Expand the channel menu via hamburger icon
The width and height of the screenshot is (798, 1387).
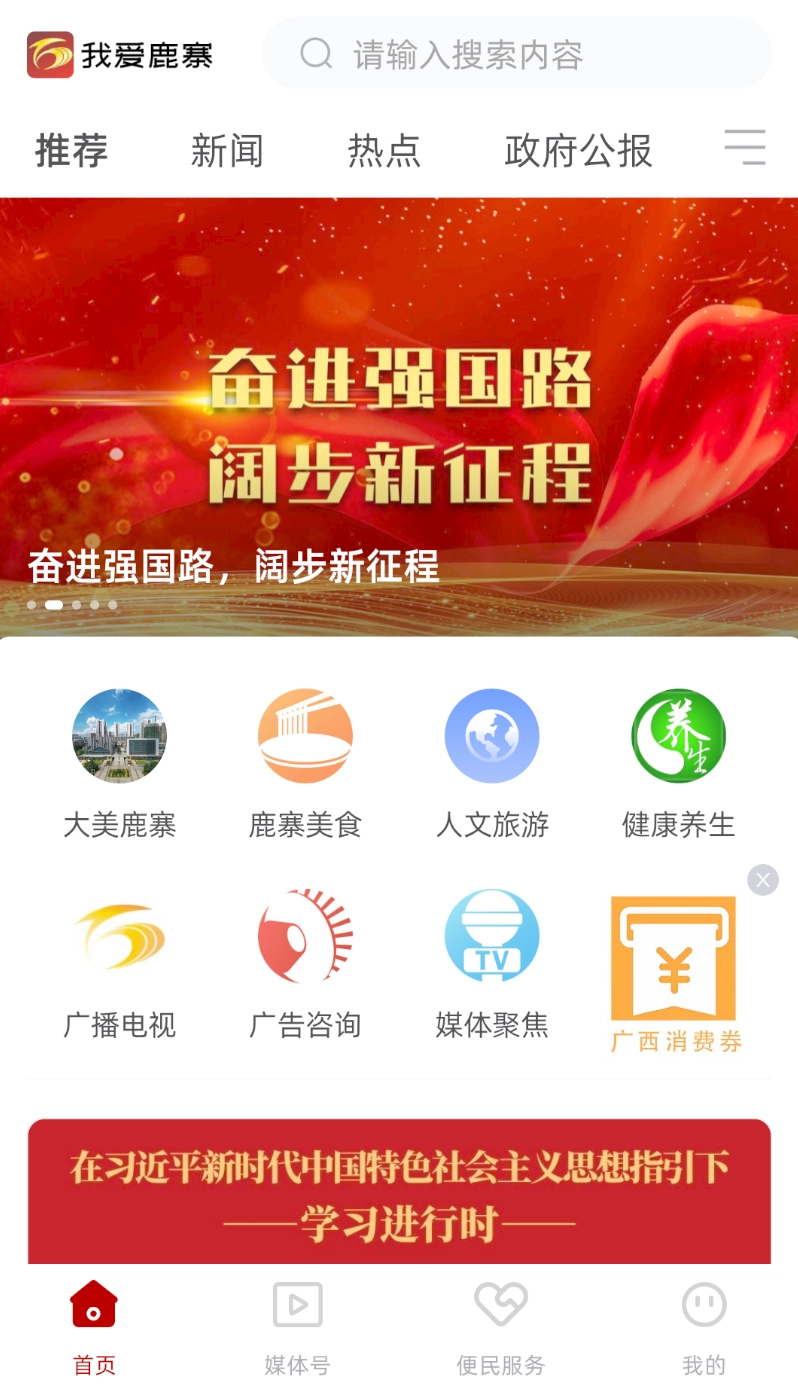(x=745, y=147)
